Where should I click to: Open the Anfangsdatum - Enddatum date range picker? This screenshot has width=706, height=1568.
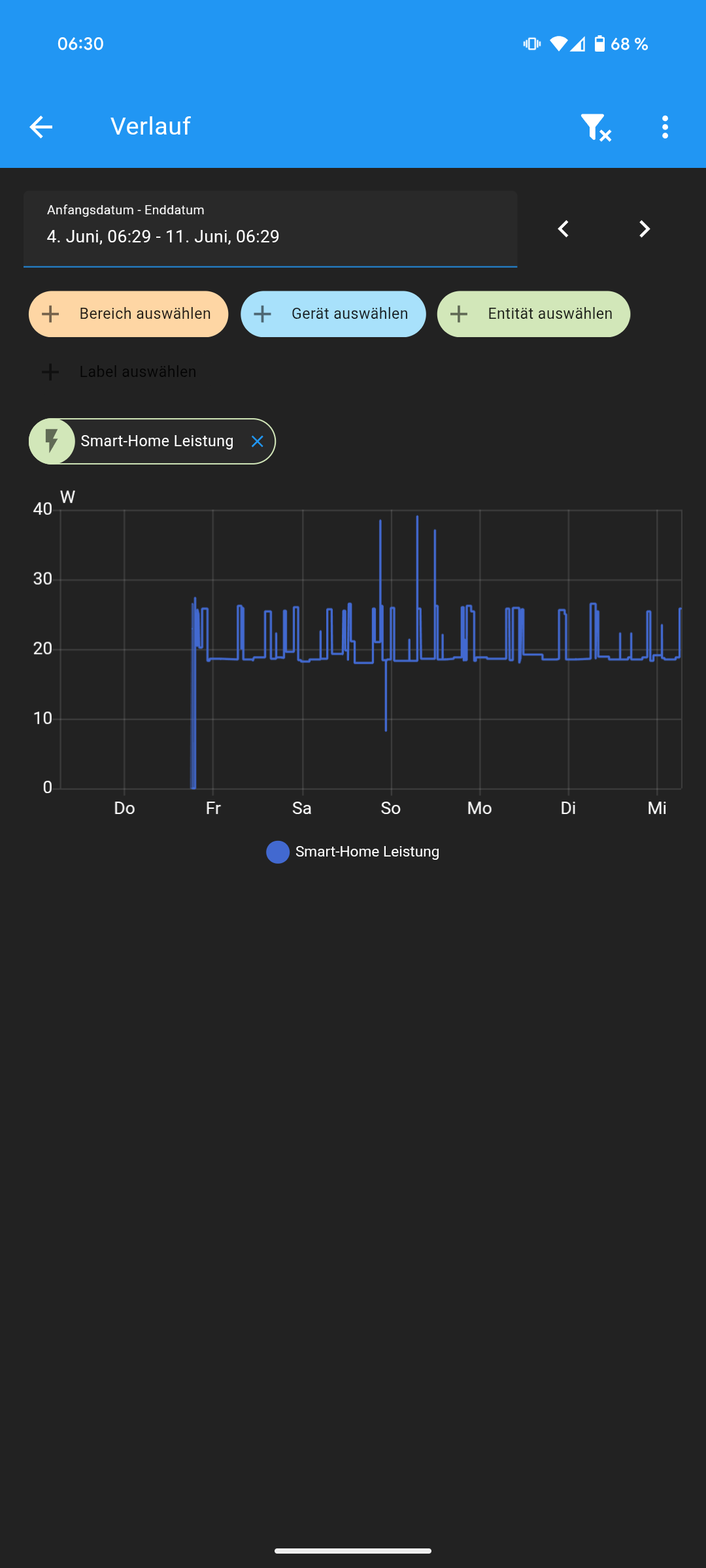(x=270, y=229)
